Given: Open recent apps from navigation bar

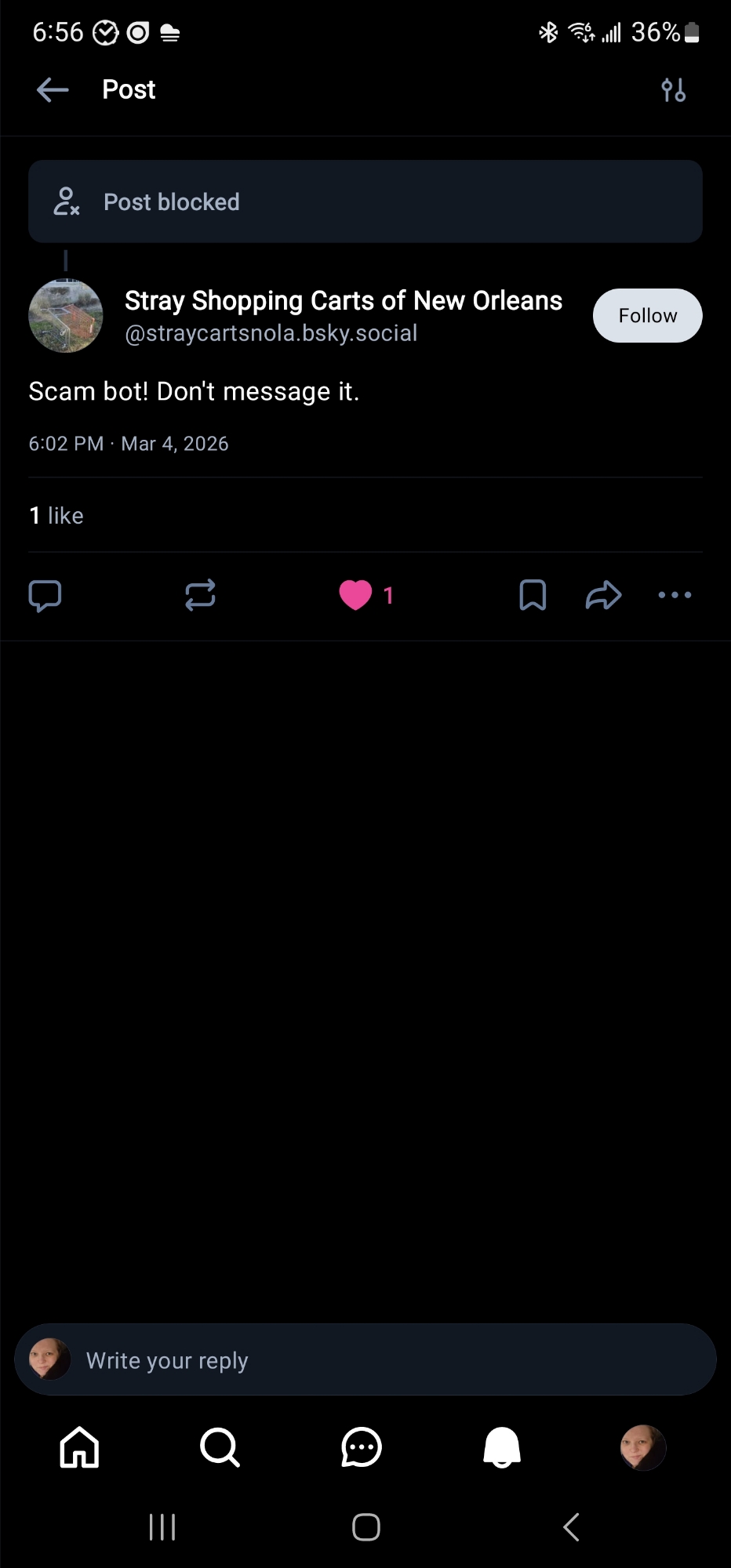Looking at the screenshot, I should tap(162, 1526).
